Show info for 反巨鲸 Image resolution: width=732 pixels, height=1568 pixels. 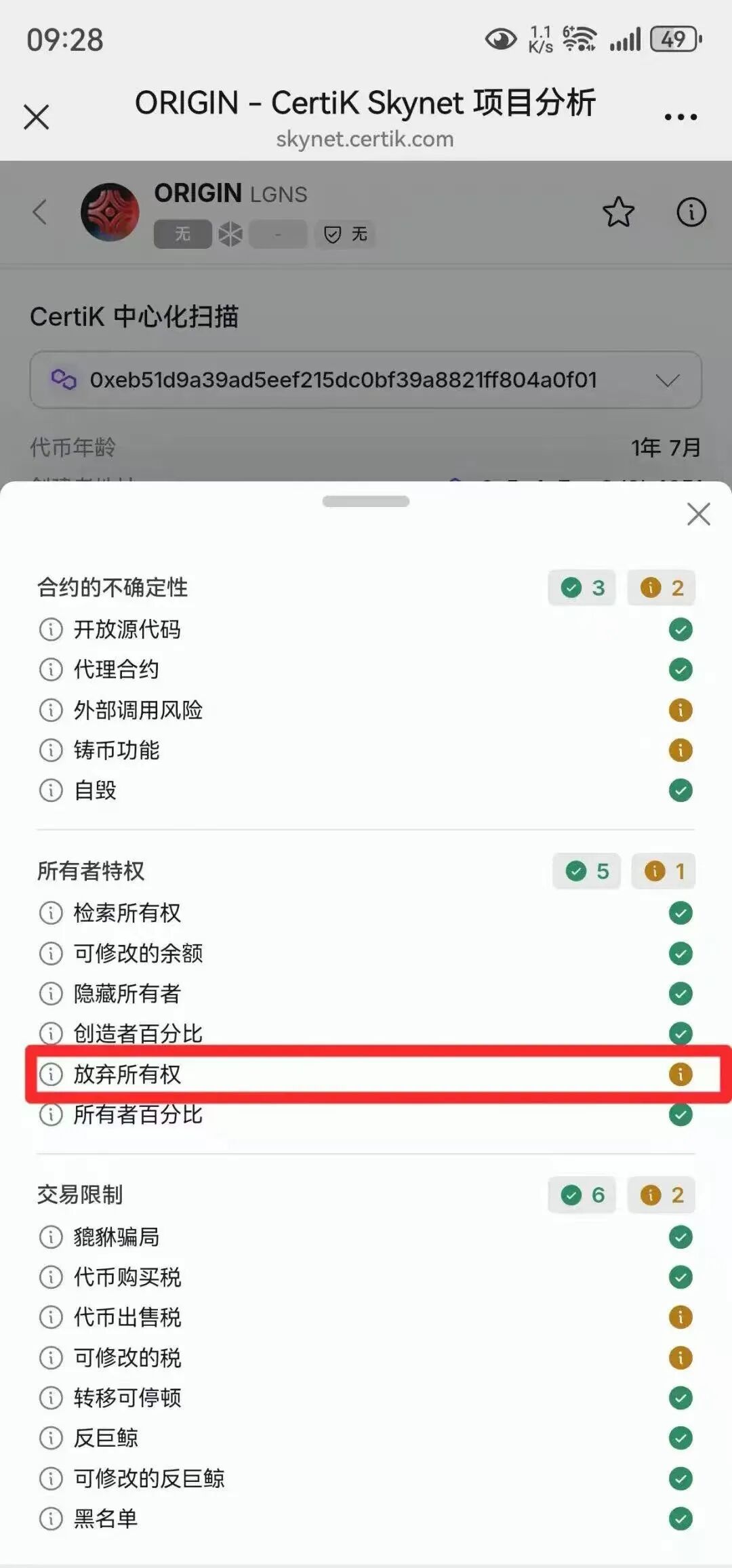[x=51, y=1438]
